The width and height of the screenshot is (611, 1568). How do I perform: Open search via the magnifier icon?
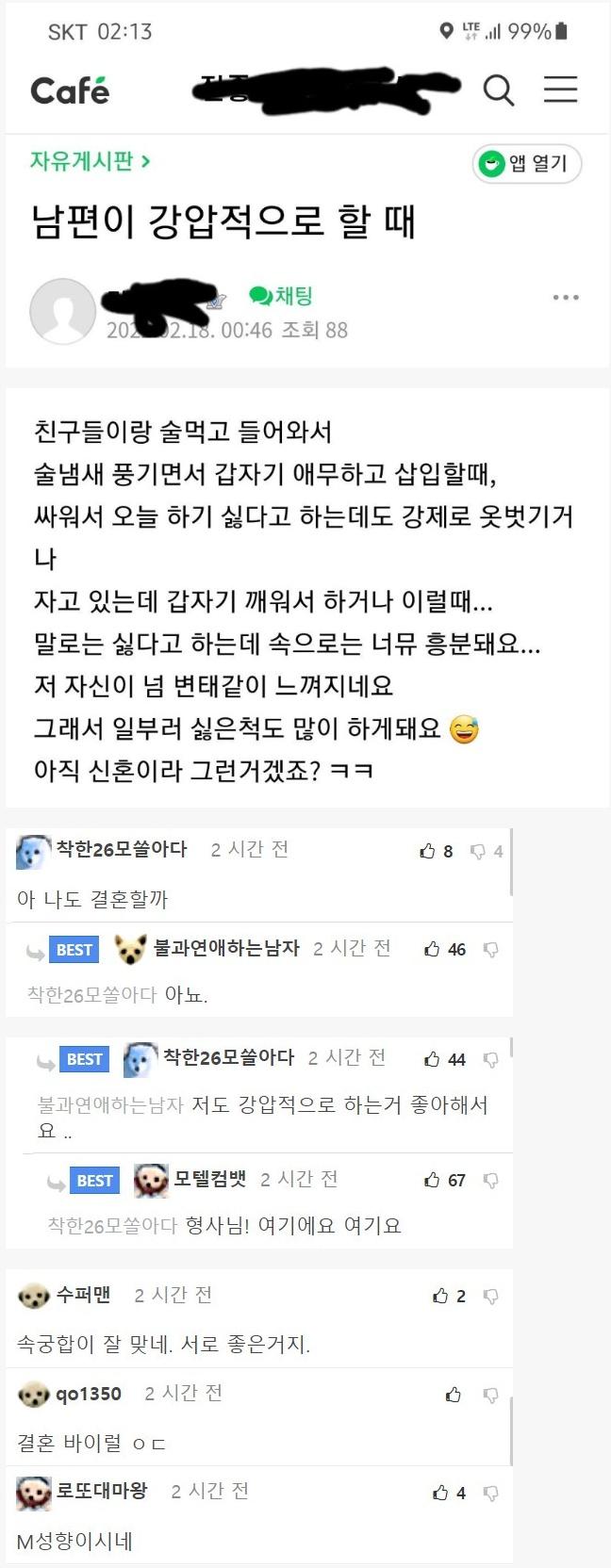[498, 90]
